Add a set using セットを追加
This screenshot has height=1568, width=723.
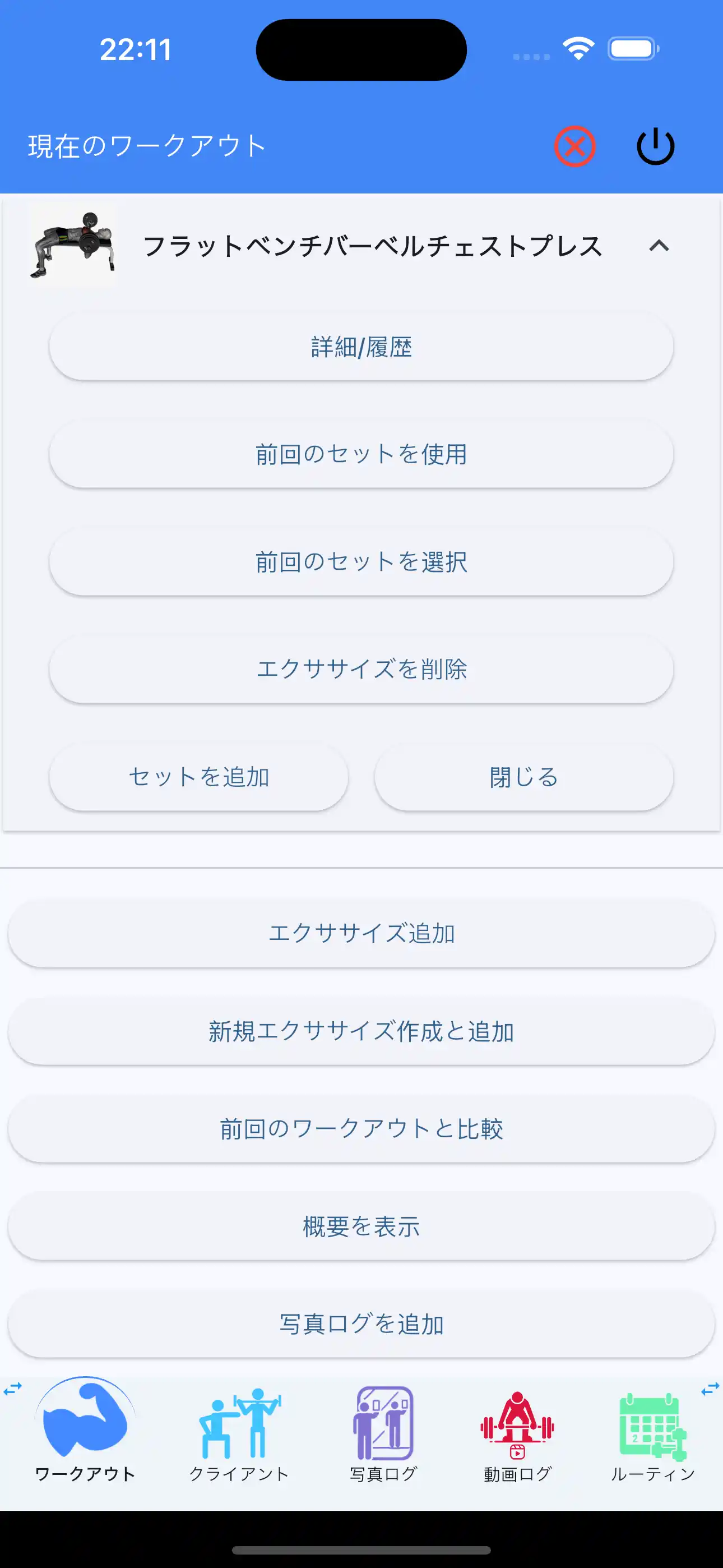(x=198, y=777)
